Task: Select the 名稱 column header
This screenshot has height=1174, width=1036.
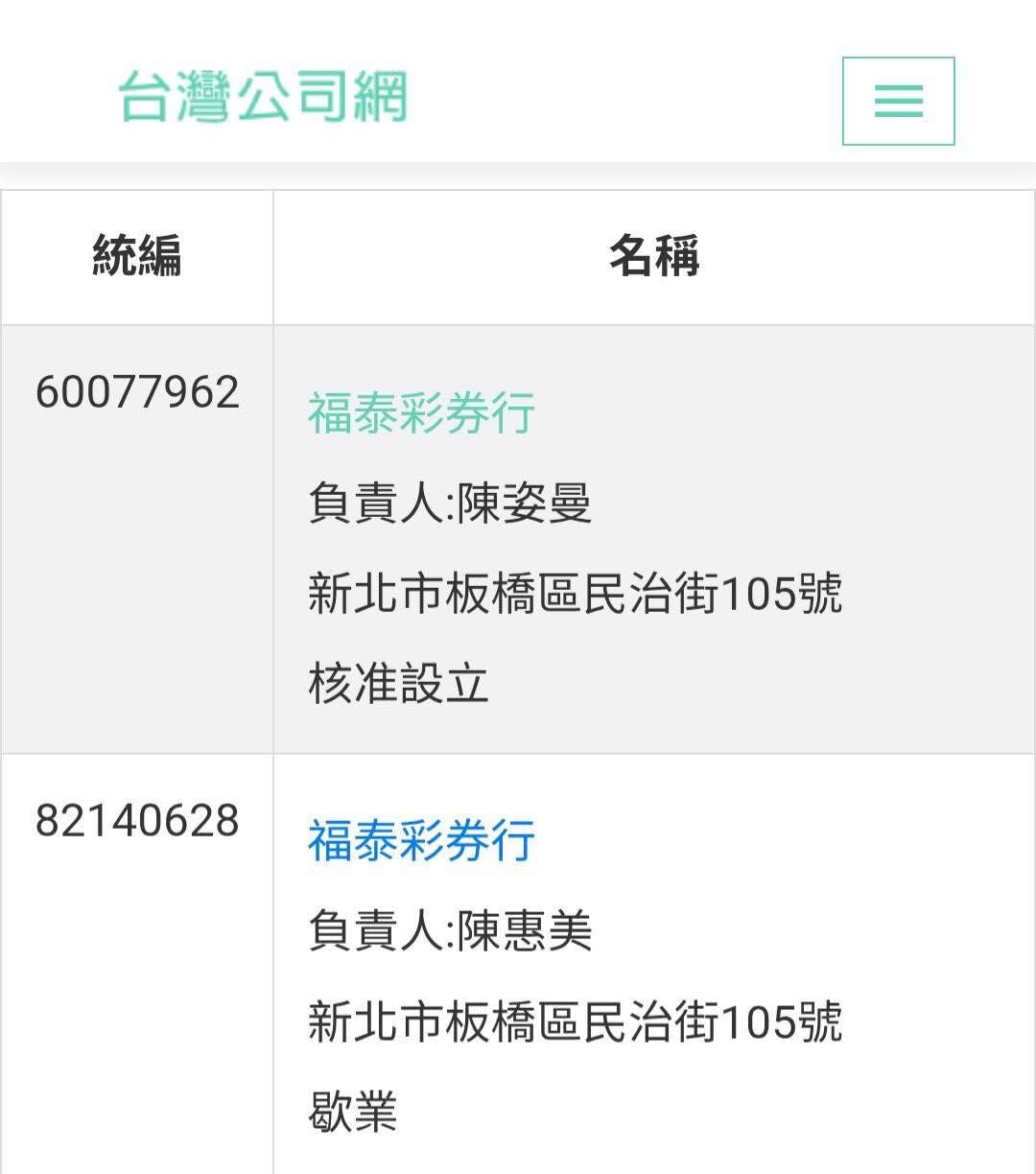Action: coord(652,257)
